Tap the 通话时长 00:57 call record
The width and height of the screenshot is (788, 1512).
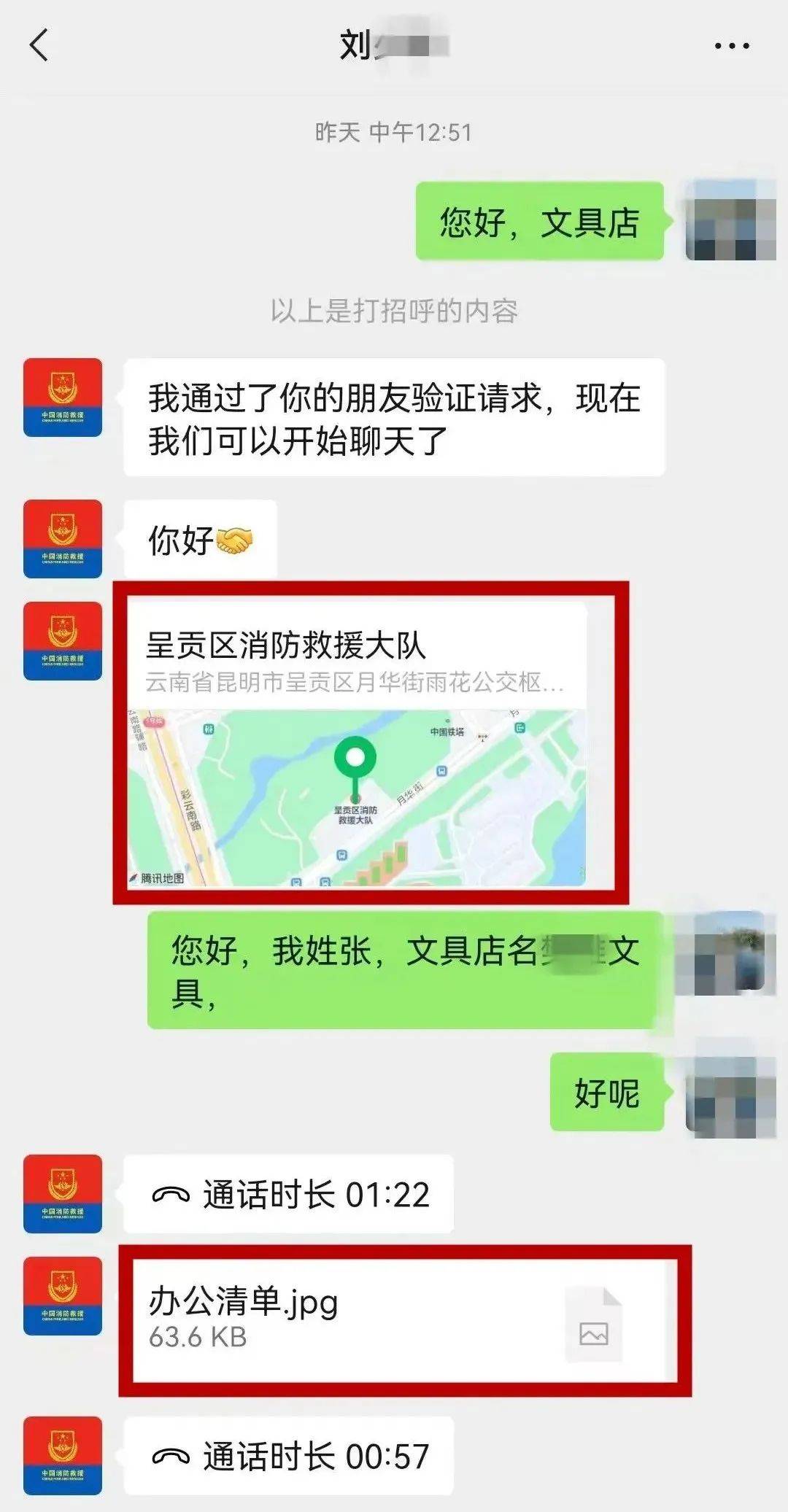coord(289,1457)
